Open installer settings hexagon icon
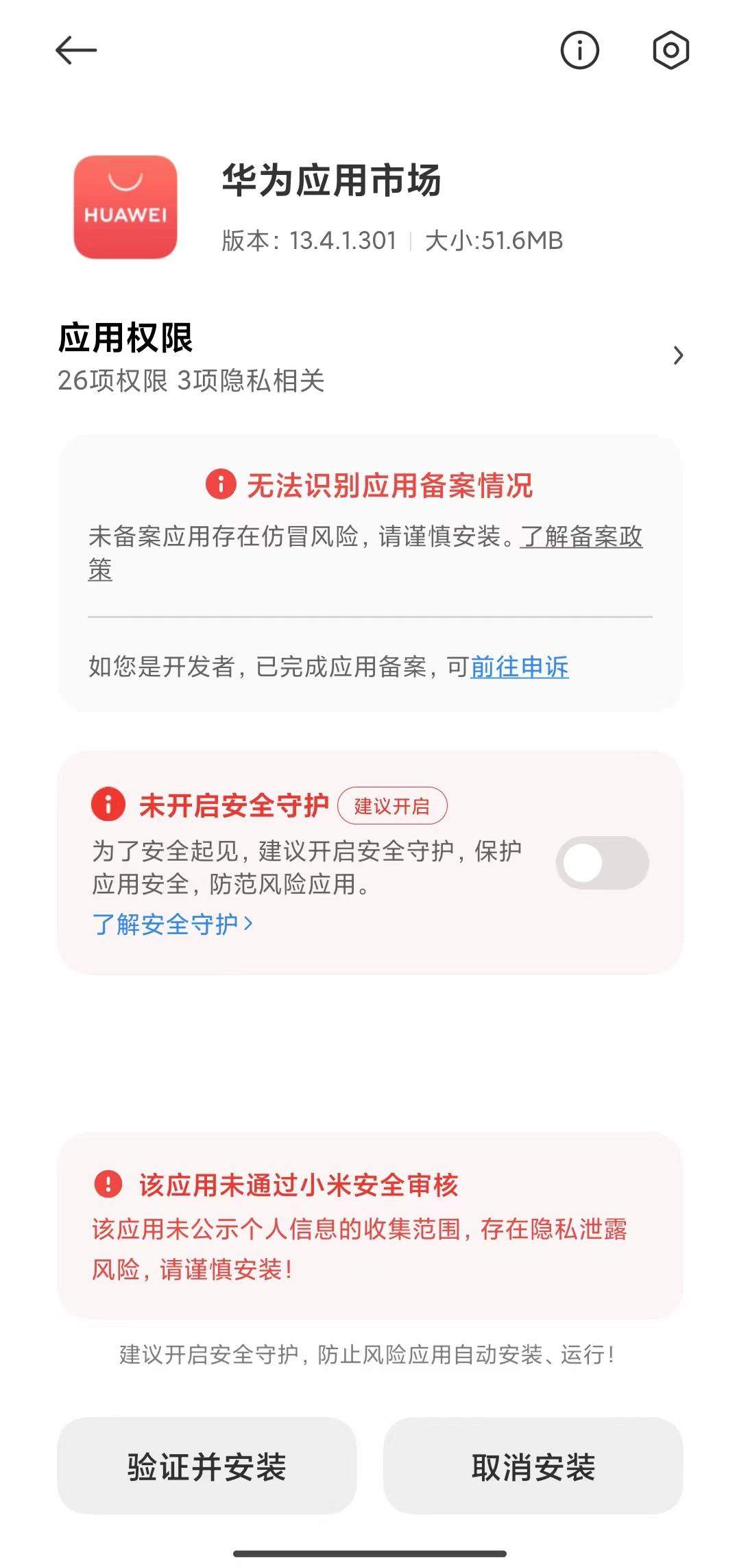The image size is (737, 1568). point(670,51)
